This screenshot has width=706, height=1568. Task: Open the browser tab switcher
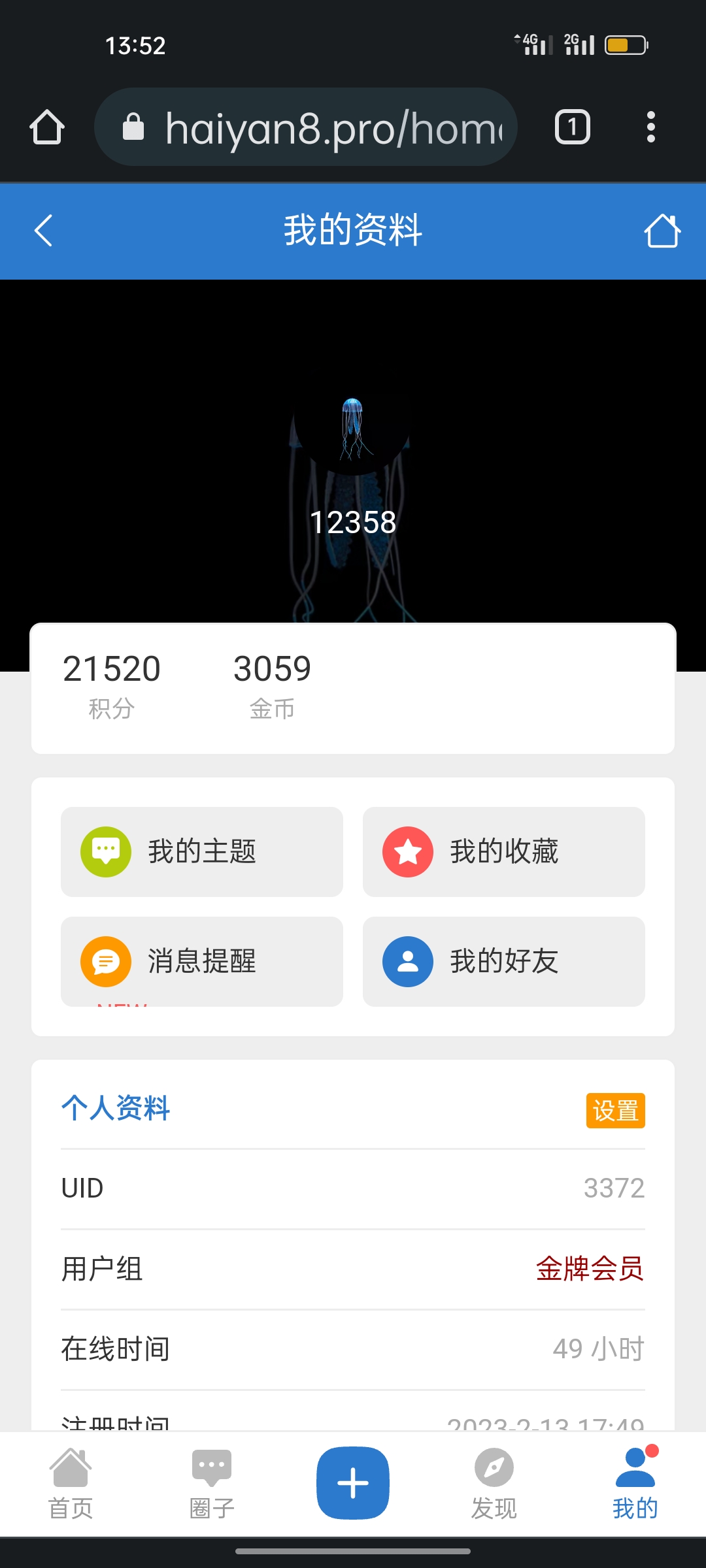tap(573, 127)
